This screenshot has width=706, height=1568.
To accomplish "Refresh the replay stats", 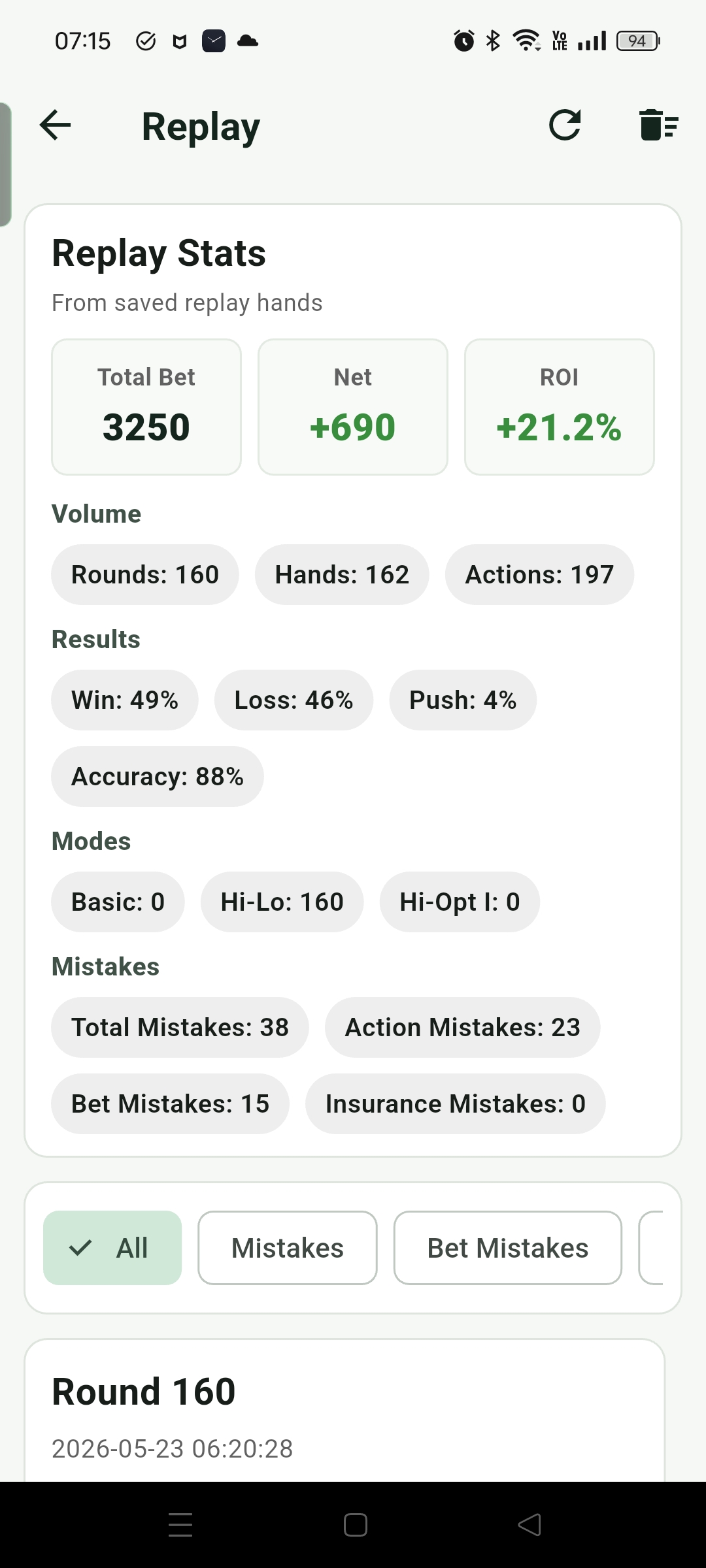I will click(565, 125).
